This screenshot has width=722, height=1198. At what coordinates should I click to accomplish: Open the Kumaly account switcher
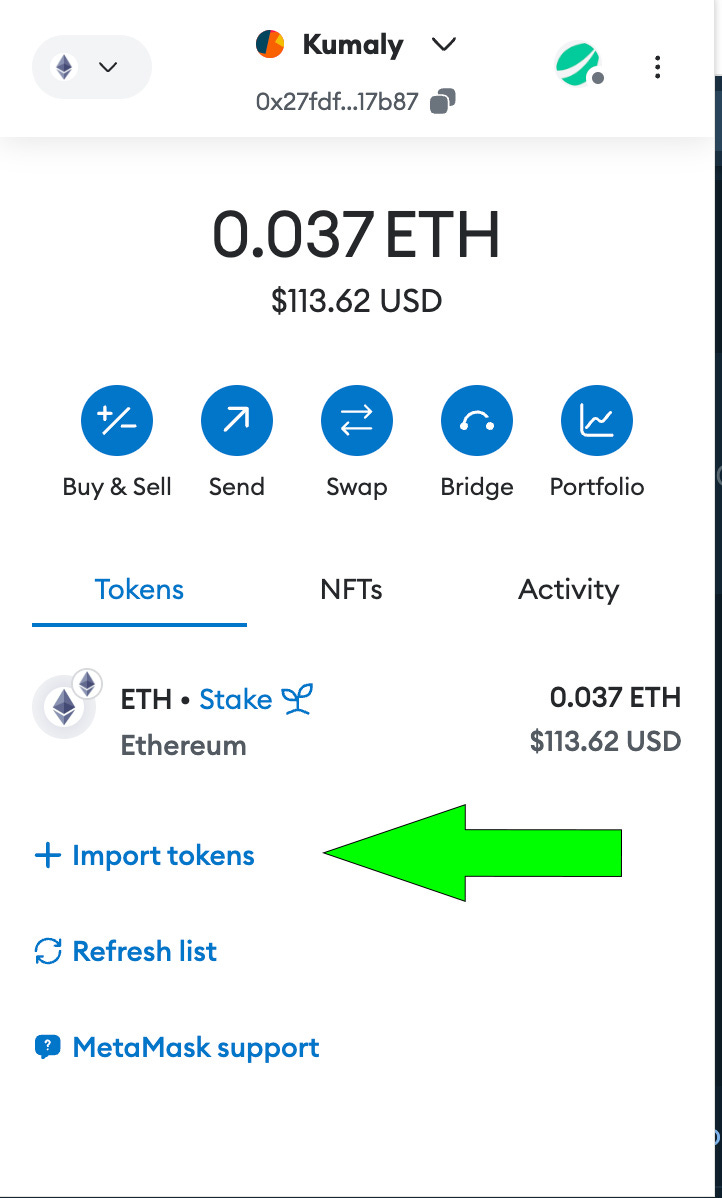[x=356, y=44]
